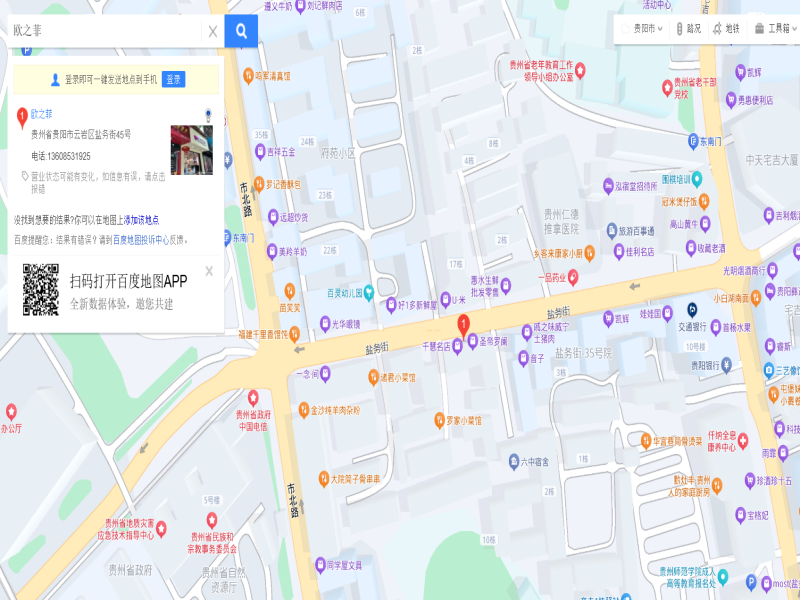Show the 地铁 subway map
Image resolution: width=800 pixels, height=600 pixels.
click(x=727, y=29)
